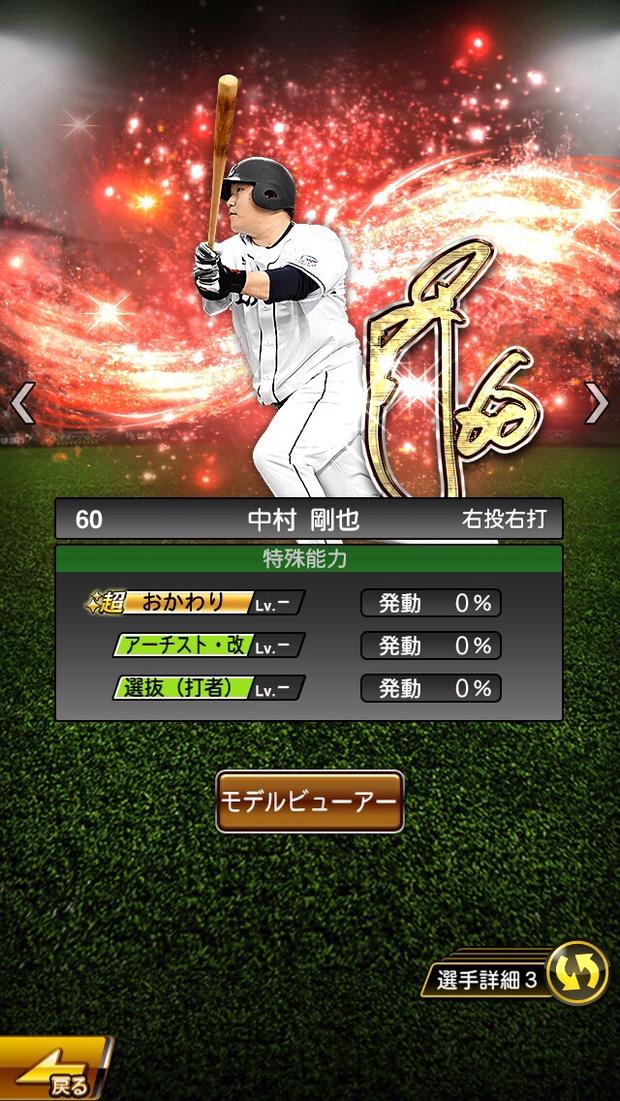Switch view with 選手詳細3 toggle button

pos(578,972)
